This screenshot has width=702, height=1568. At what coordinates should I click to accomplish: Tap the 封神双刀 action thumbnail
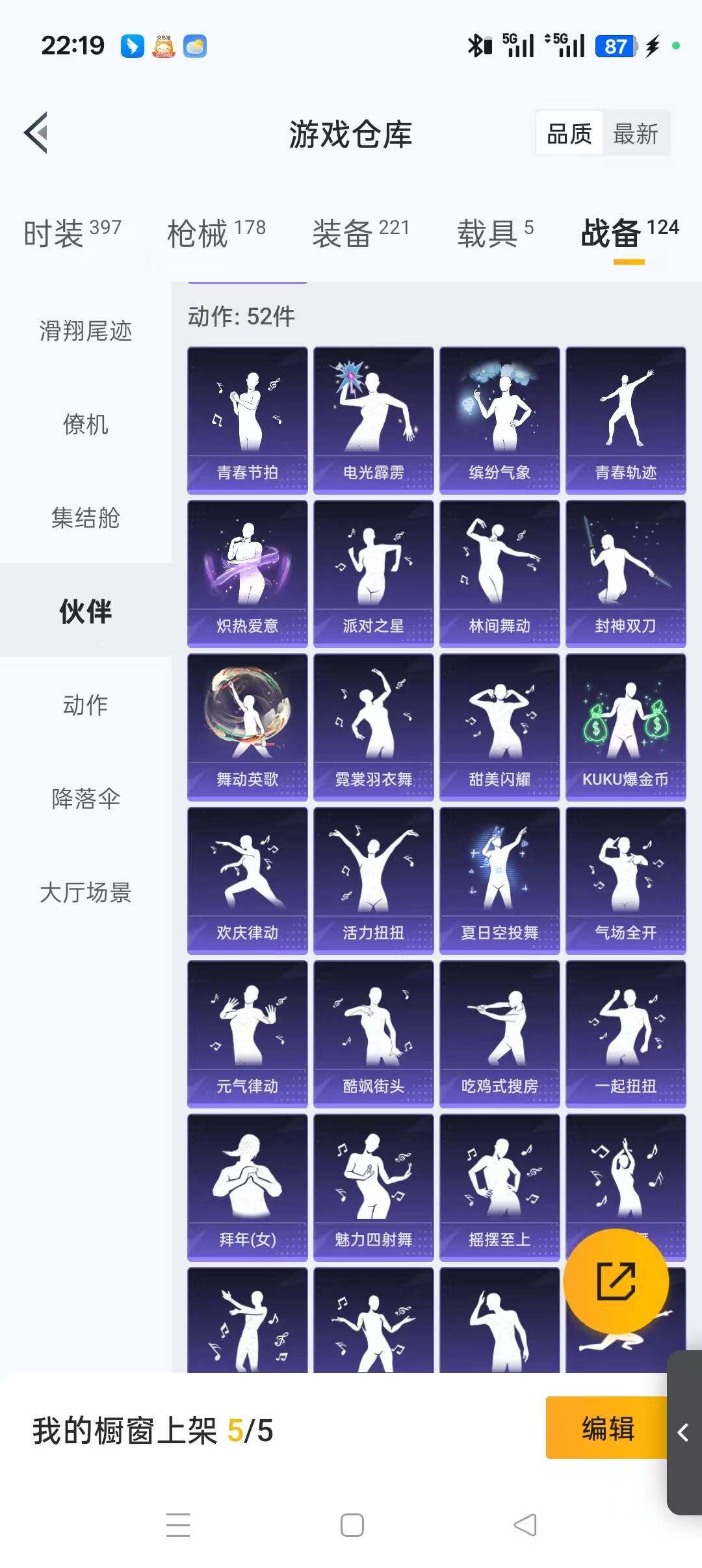[625, 571]
